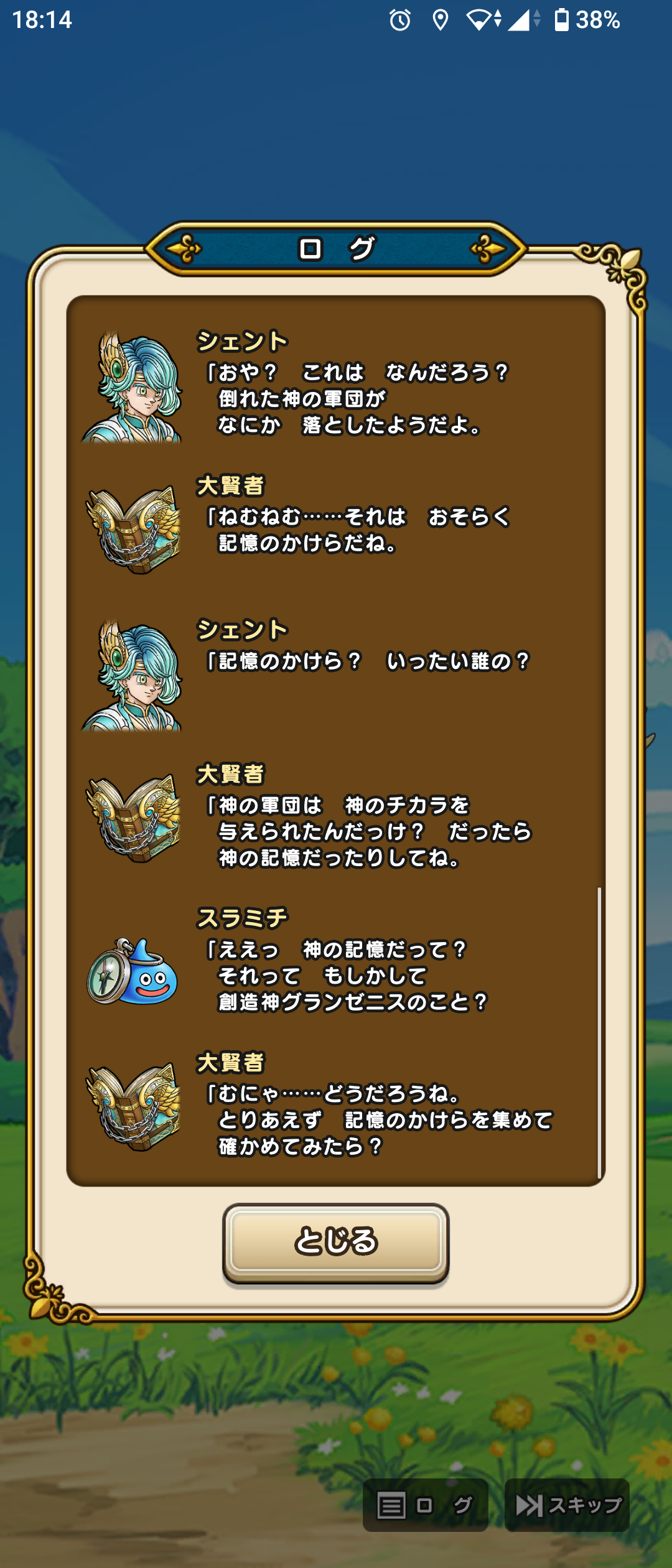
Task: Skip the dialogue with スキップ
Action: pos(567,1505)
